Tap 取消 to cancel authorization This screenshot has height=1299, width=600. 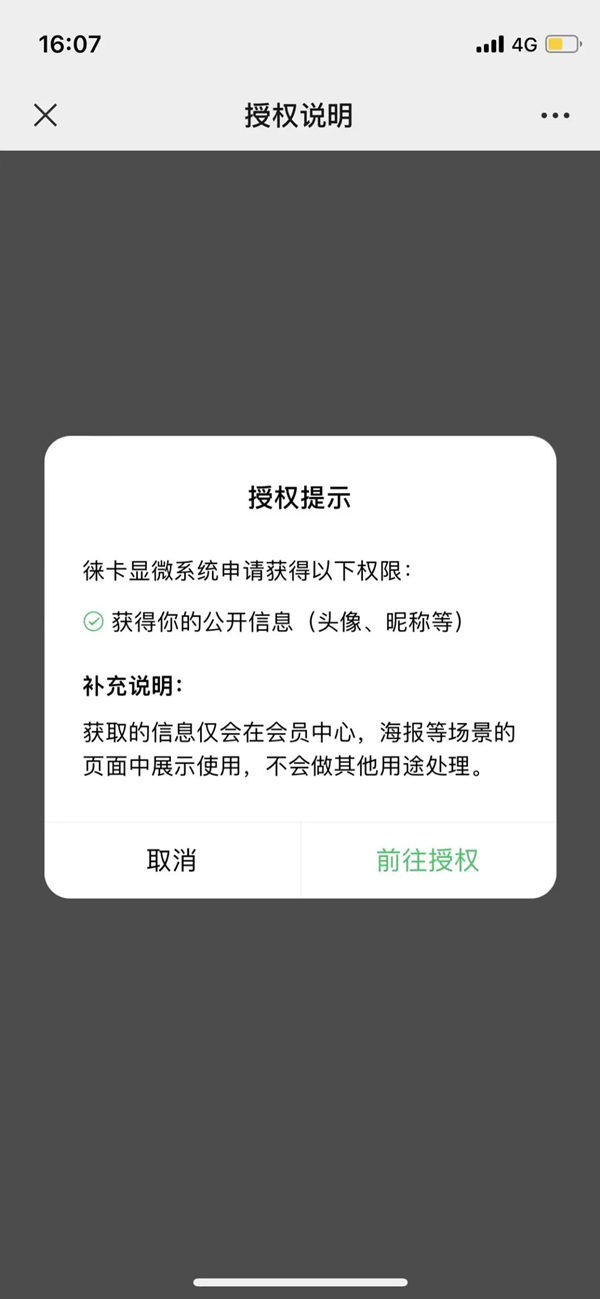point(172,860)
